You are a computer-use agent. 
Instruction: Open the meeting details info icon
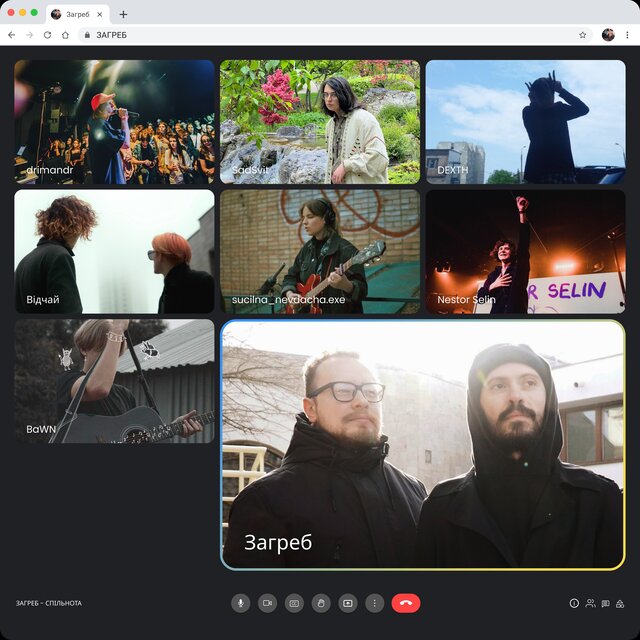point(574,603)
